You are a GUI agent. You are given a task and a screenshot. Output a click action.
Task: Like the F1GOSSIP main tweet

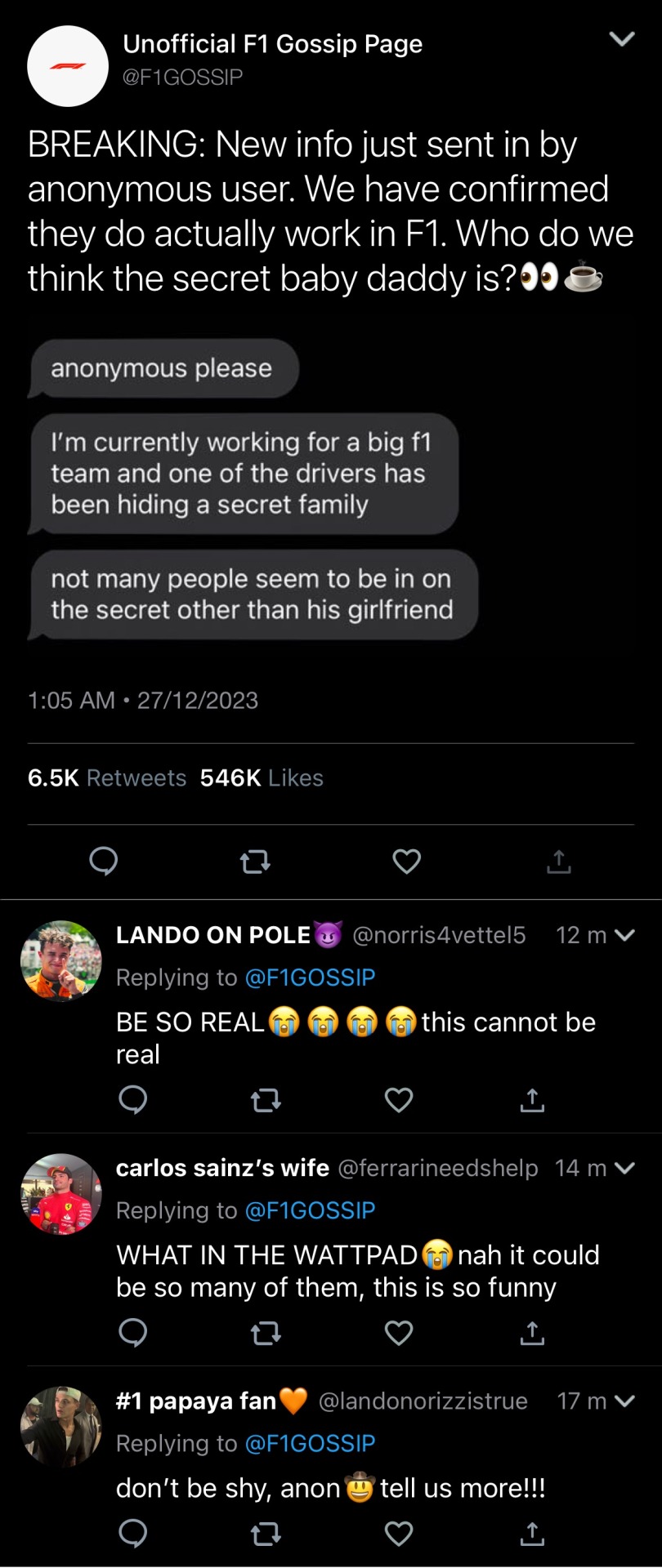(406, 862)
